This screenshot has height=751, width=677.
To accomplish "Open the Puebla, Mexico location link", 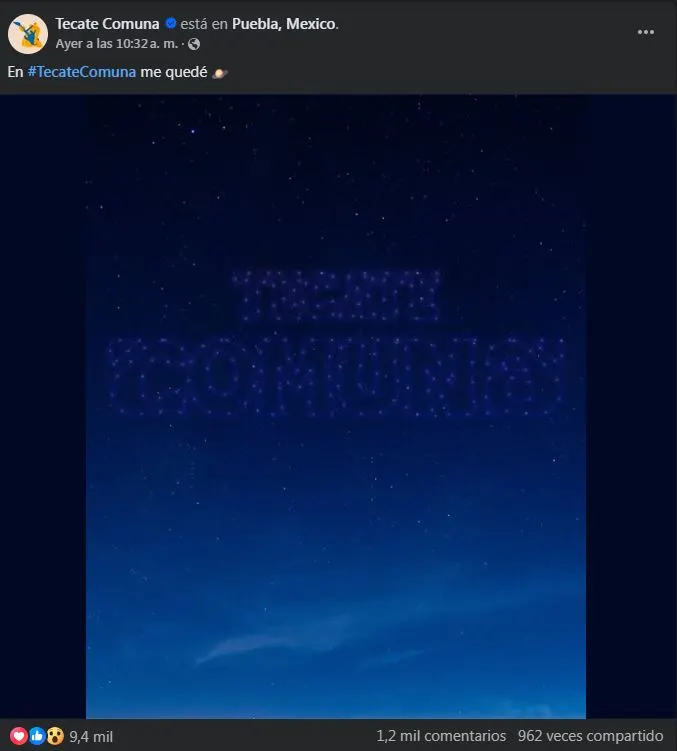I will tap(284, 24).
